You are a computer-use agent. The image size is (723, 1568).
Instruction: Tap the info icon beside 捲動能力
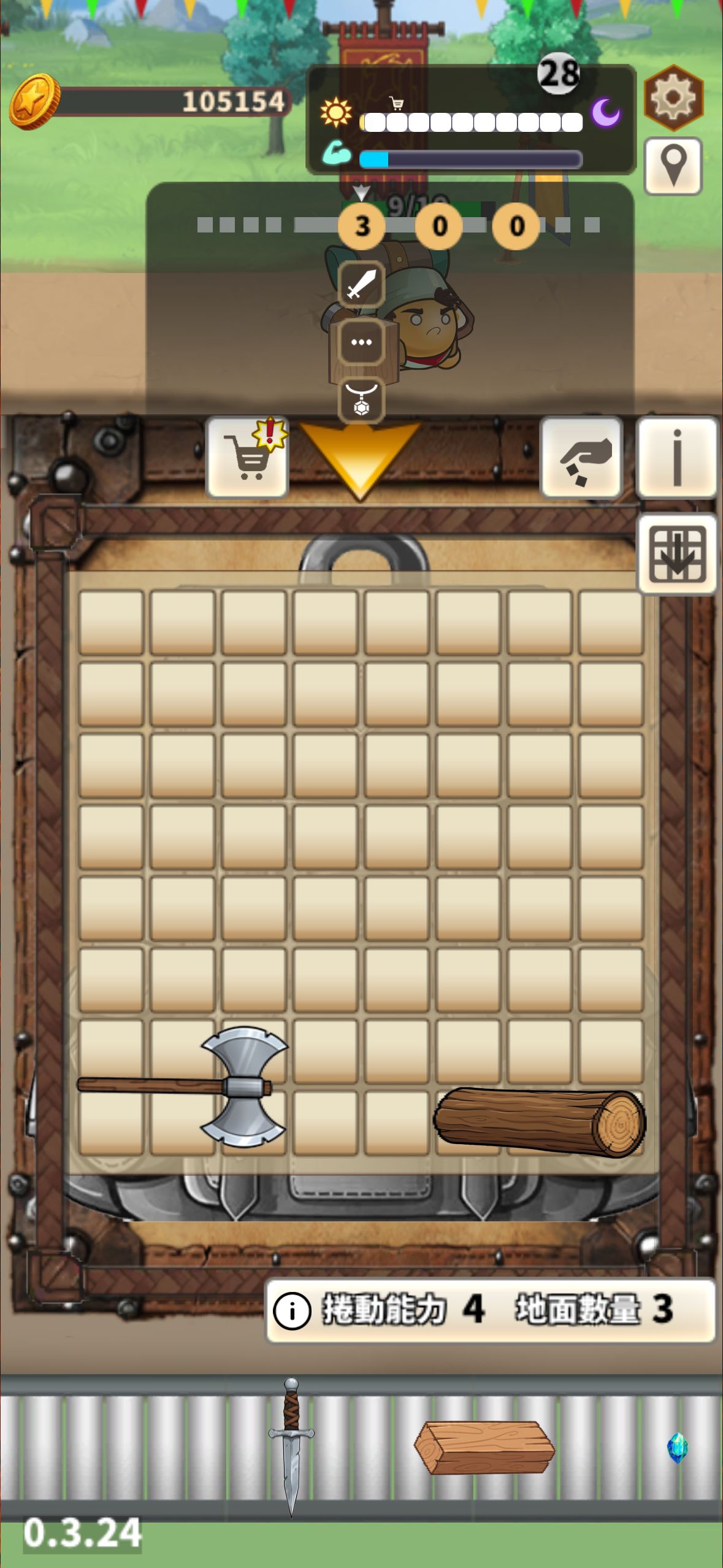pyautogui.click(x=292, y=1311)
